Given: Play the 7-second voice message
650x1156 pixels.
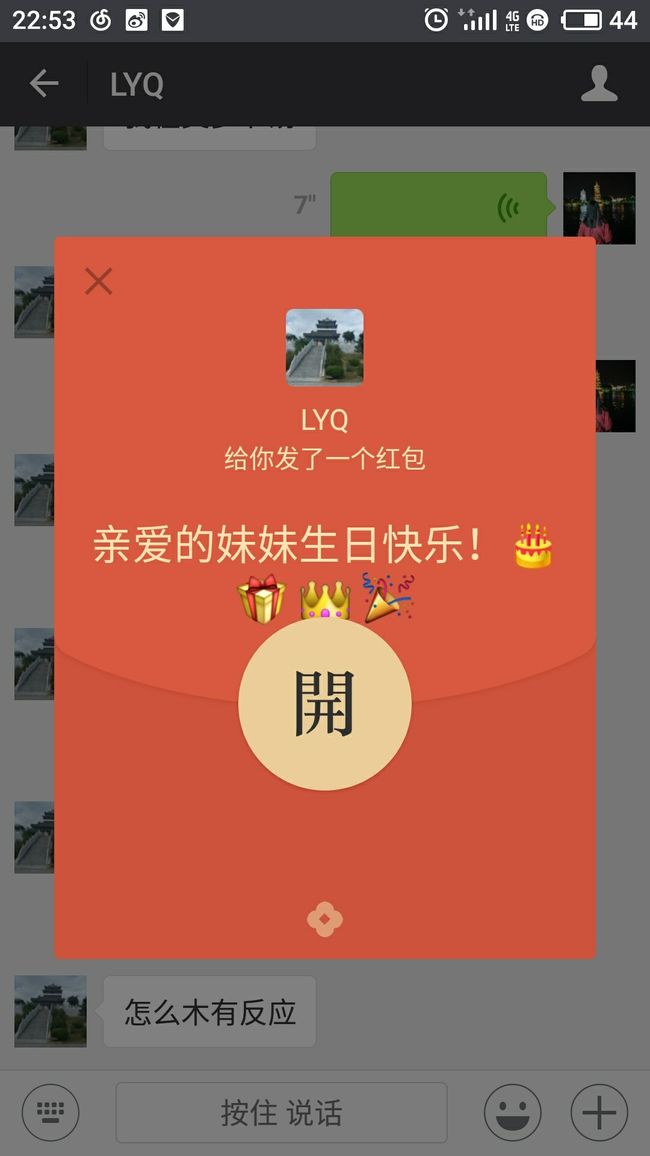Looking at the screenshot, I should pos(438,206).
